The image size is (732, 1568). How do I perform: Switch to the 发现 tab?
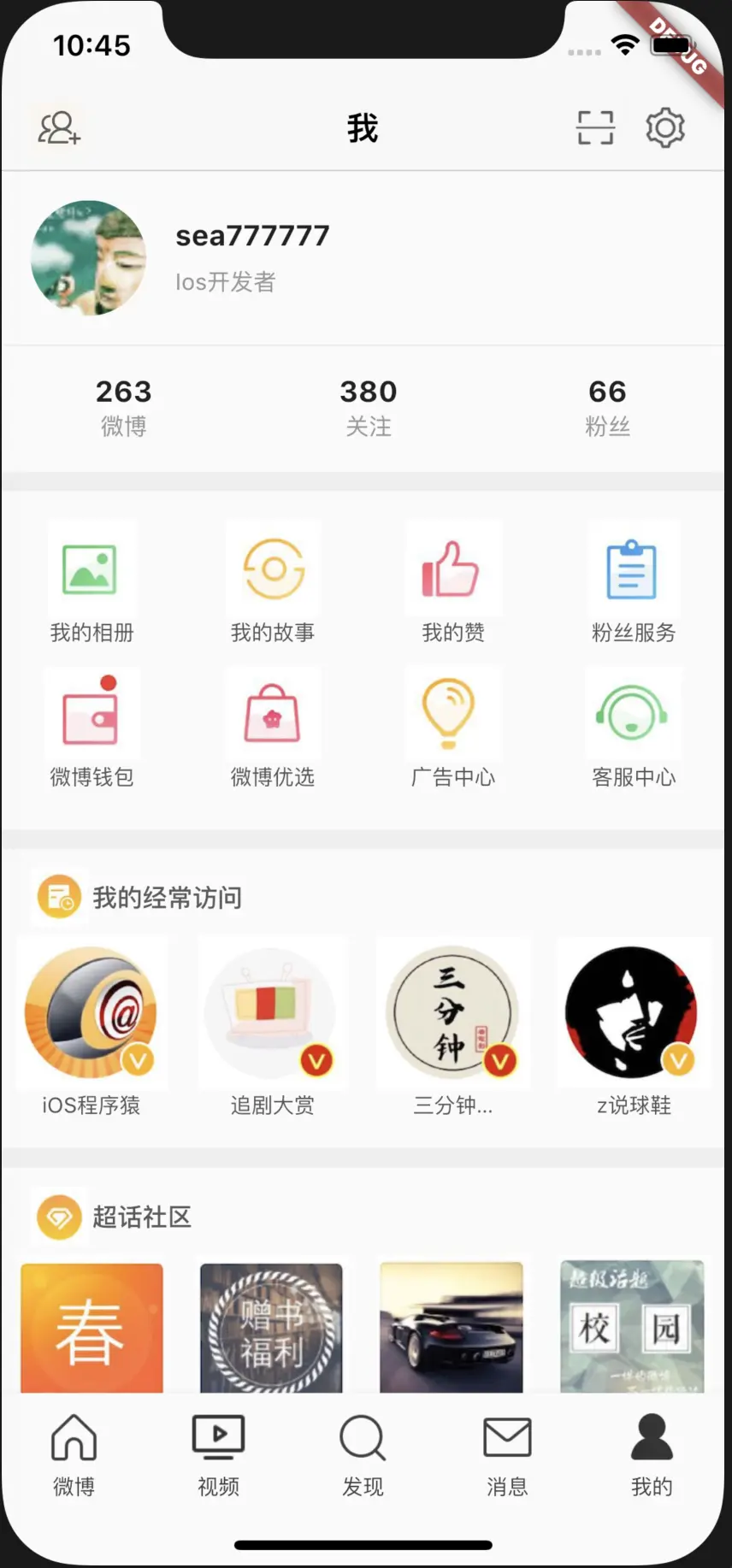click(x=363, y=1453)
